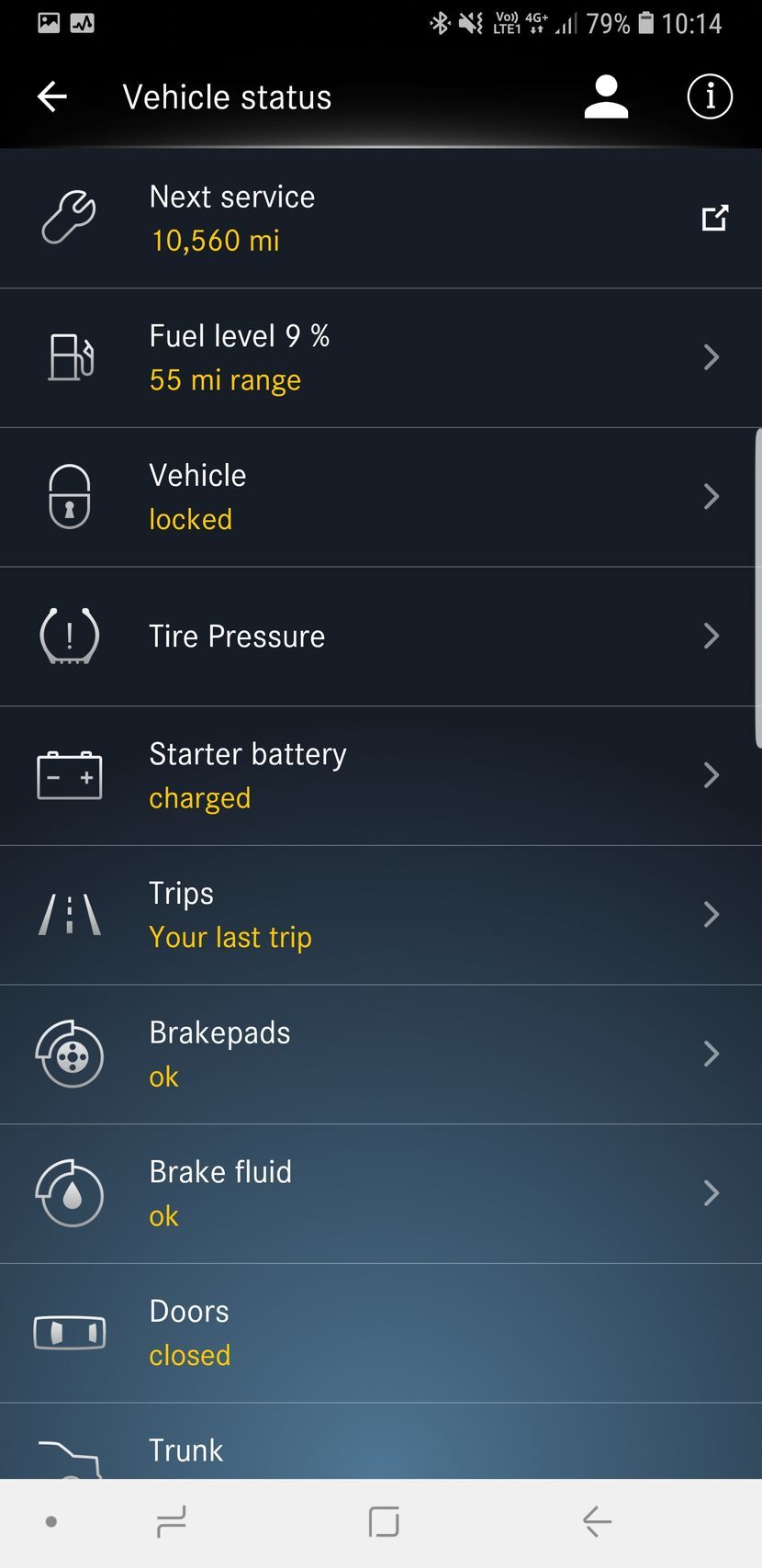Select the road icon next to Trips
This screenshot has width=762, height=1568.
click(70, 914)
